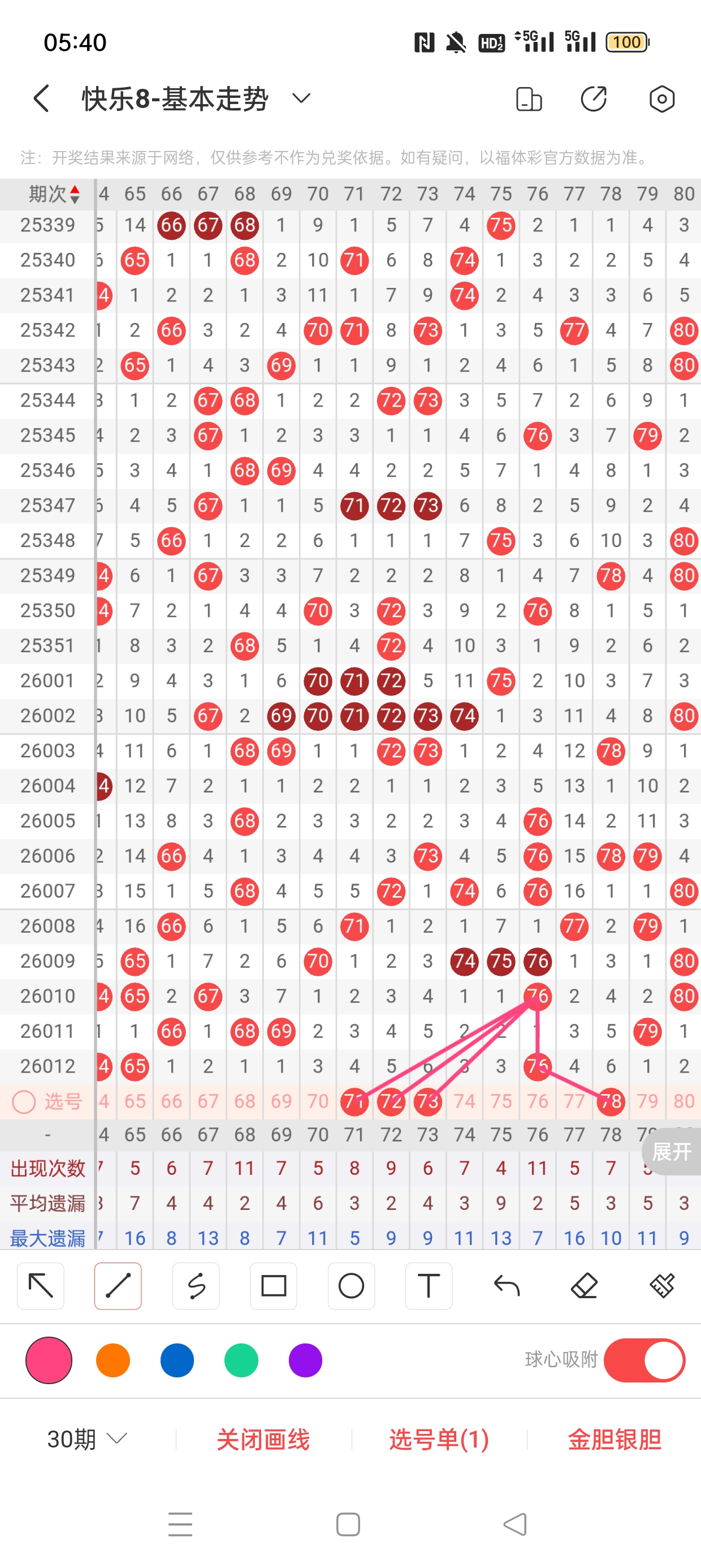Image resolution: width=701 pixels, height=1568 pixels.
Task: Open the 30期 period dropdown
Action: (x=87, y=1439)
